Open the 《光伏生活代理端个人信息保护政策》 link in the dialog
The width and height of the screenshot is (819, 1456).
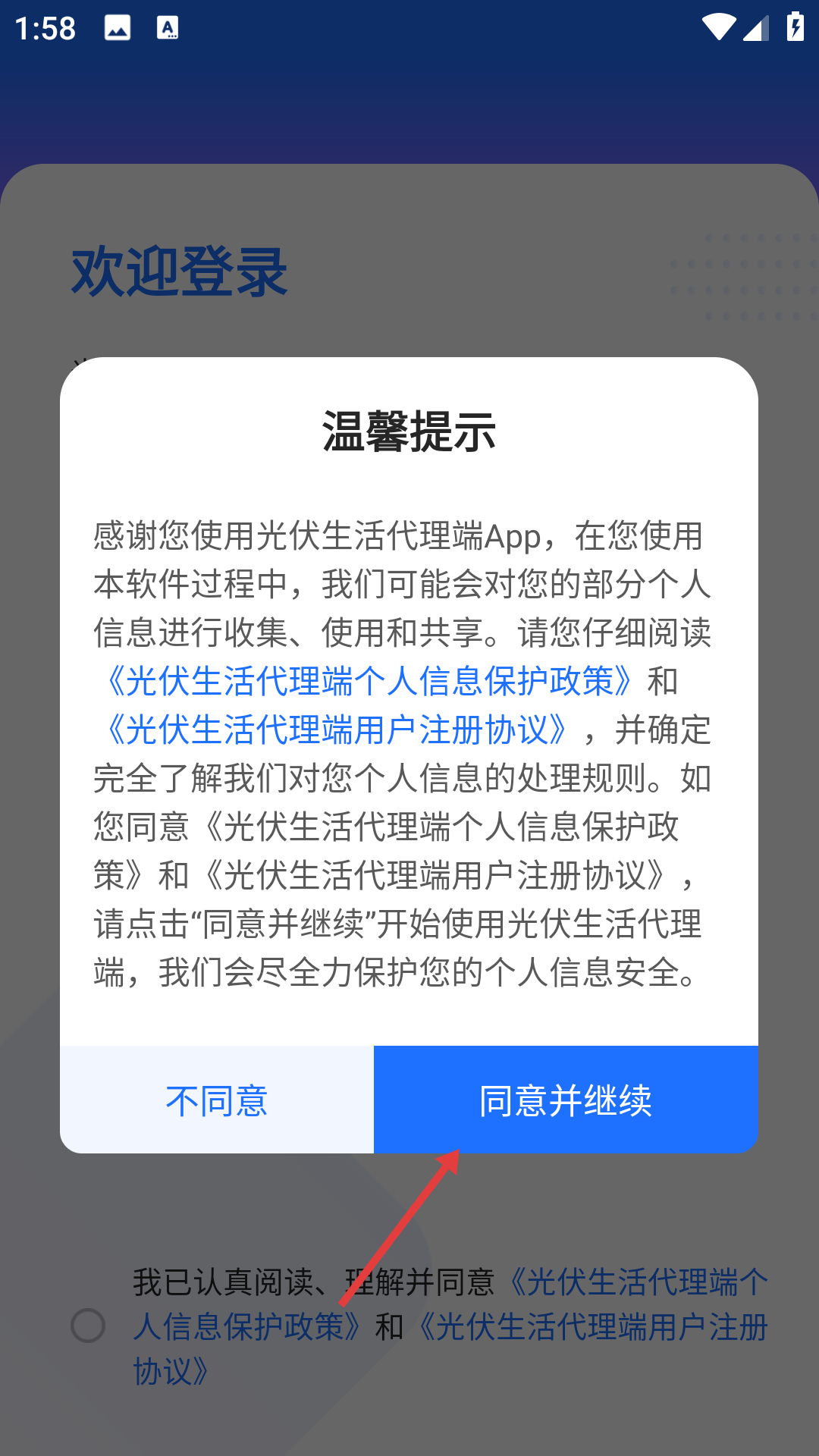pyautogui.click(x=370, y=681)
